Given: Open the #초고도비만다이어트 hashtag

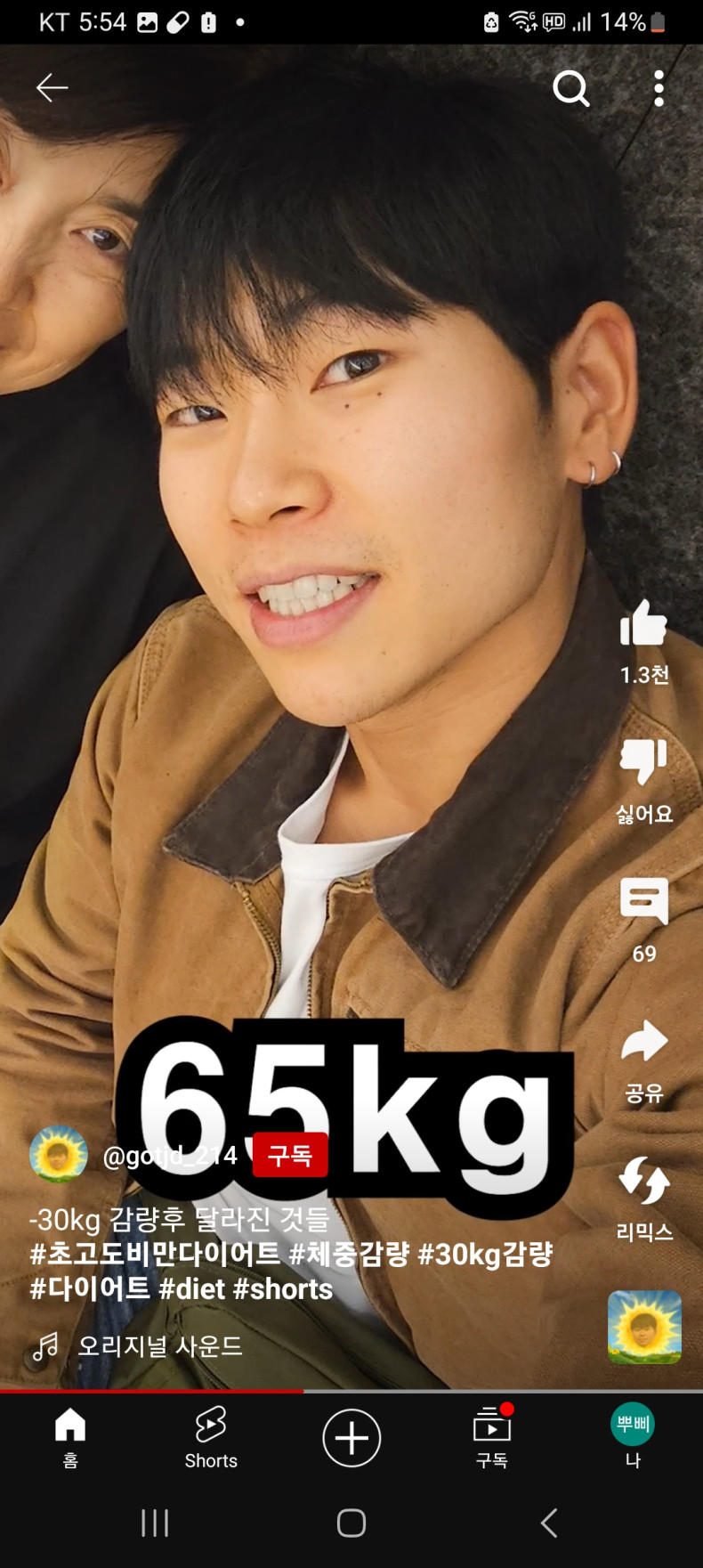Looking at the screenshot, I should (x=155, y=1254).
